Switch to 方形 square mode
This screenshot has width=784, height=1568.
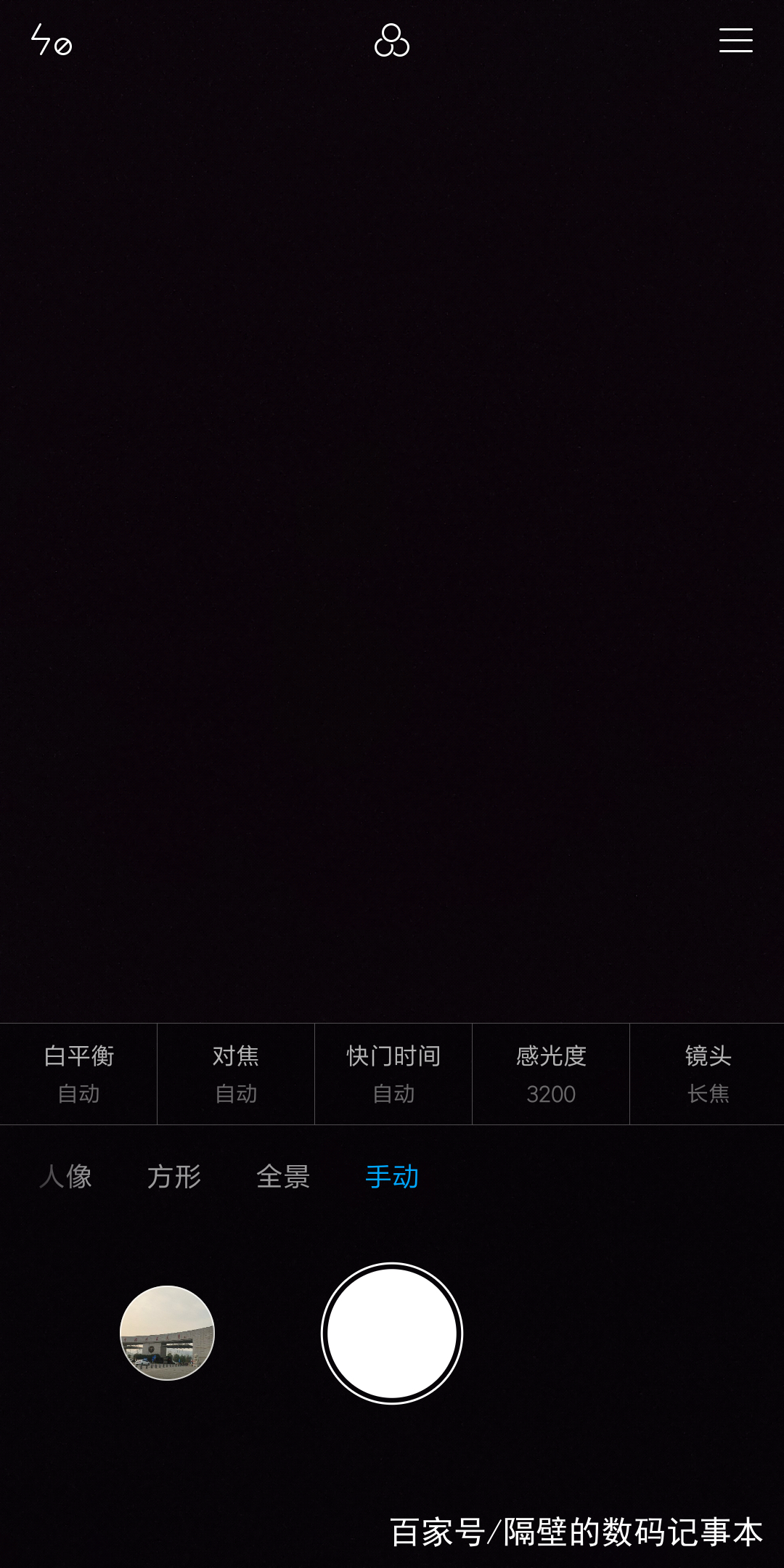pos(174,1177)
